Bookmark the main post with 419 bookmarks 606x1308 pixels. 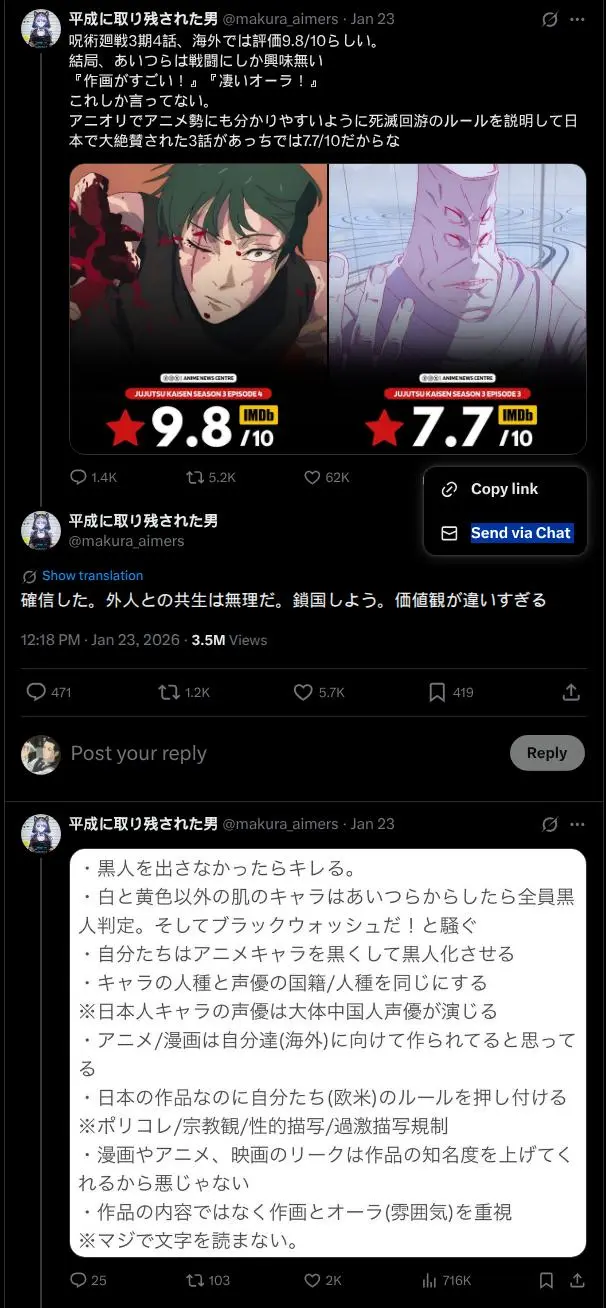point(437,692)
